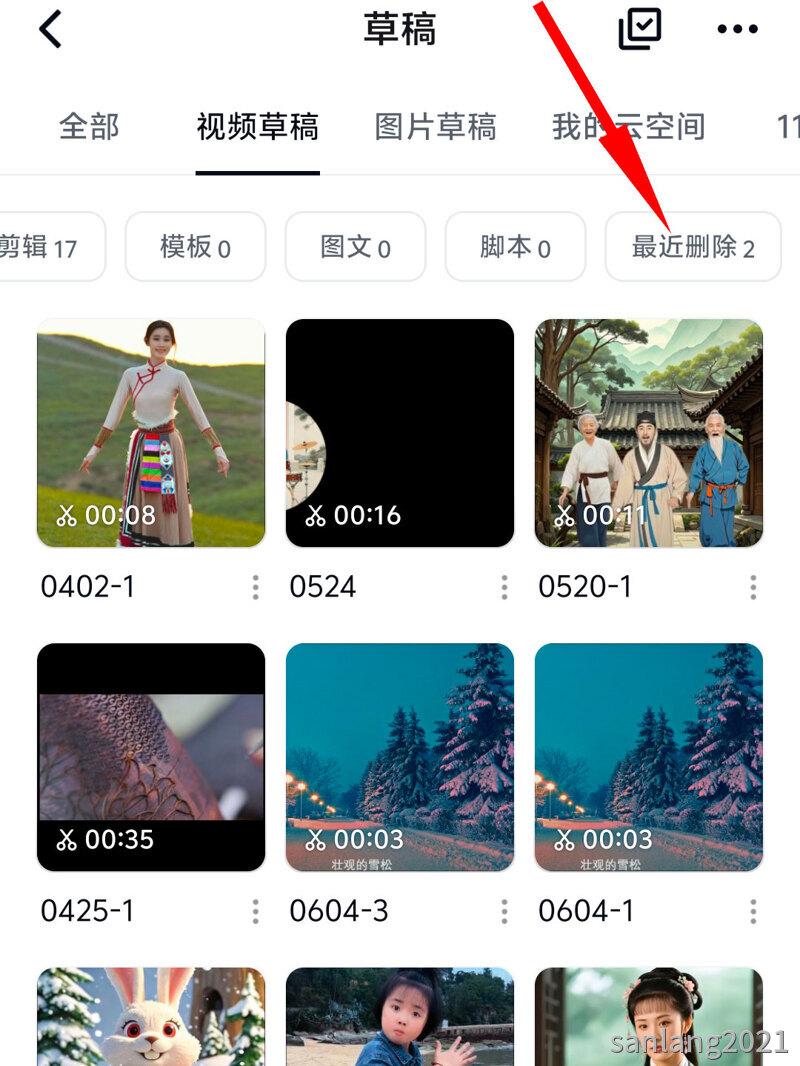The image size is (800, 1066).
Task: Open the 0524 video draft
Action: click(400, 433)
